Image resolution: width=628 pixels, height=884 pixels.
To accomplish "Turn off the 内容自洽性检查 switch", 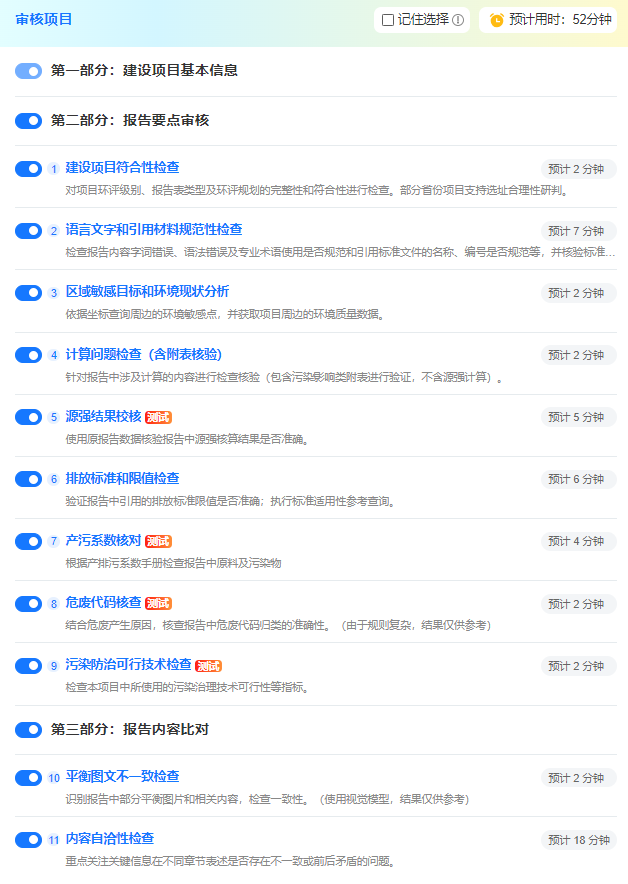I will click(29, 840).
